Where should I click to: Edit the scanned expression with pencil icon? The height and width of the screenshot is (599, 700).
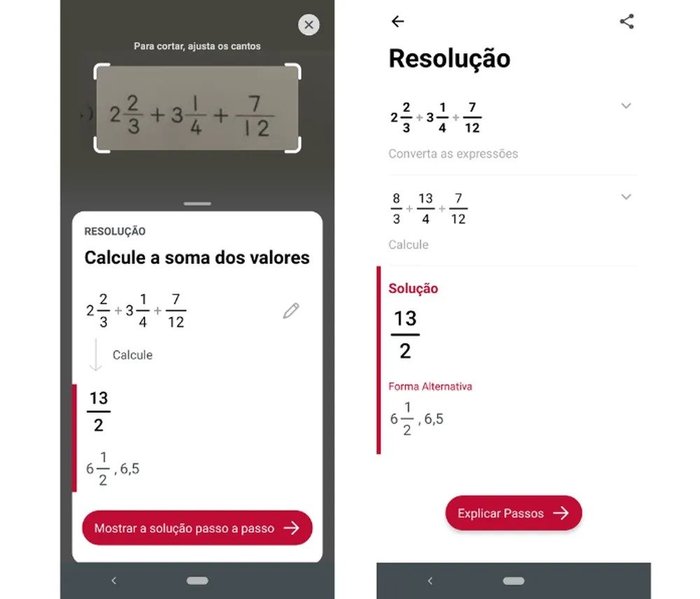point(291,311)
